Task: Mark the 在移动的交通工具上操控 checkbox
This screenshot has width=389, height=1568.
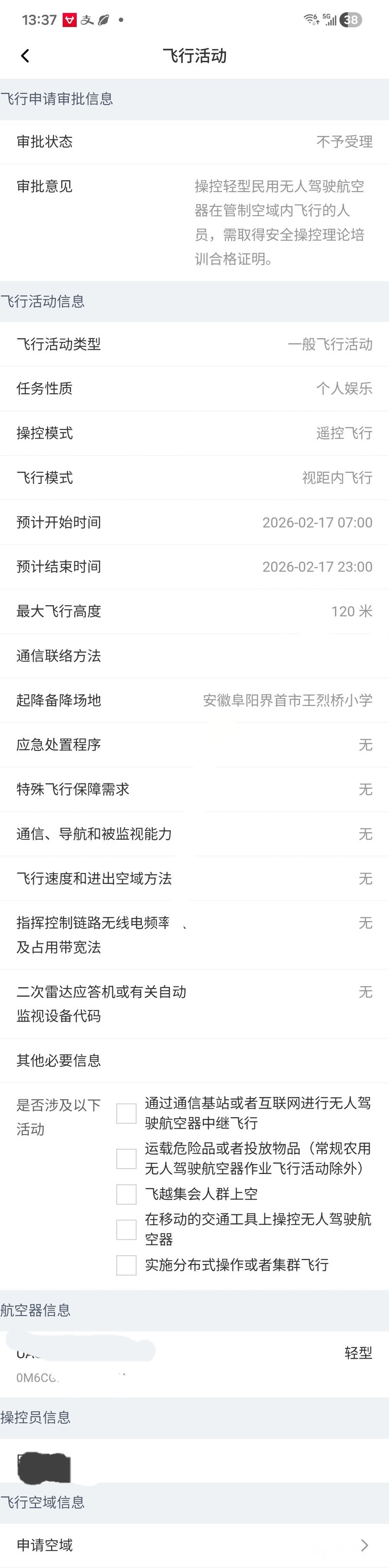Action: tap(126, 1229)
